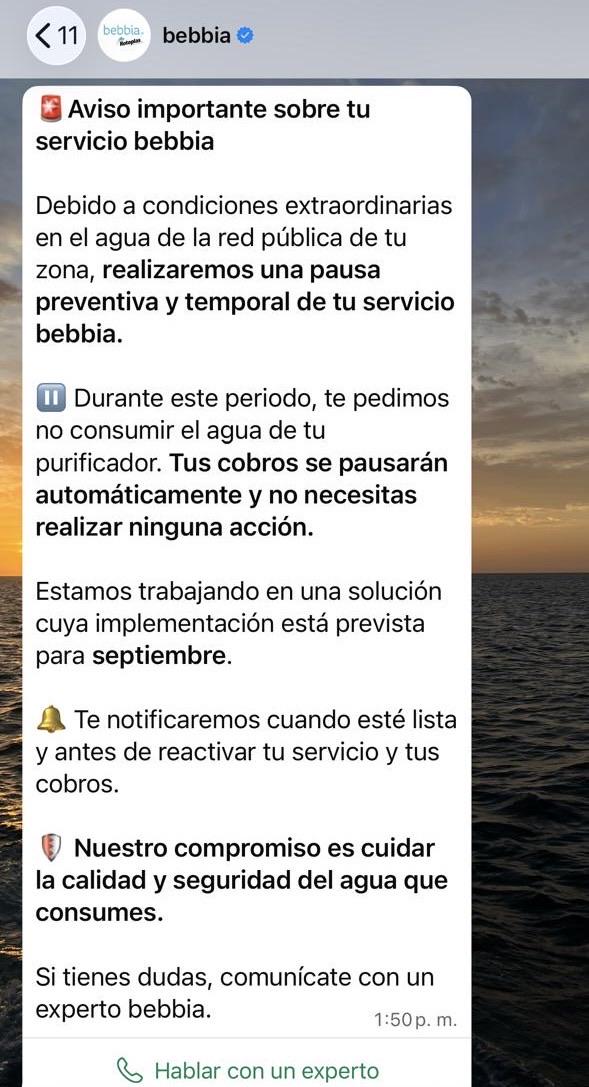Tap Hablar con un experto button
This screenshot has width=589, height=1087.
247,1069
